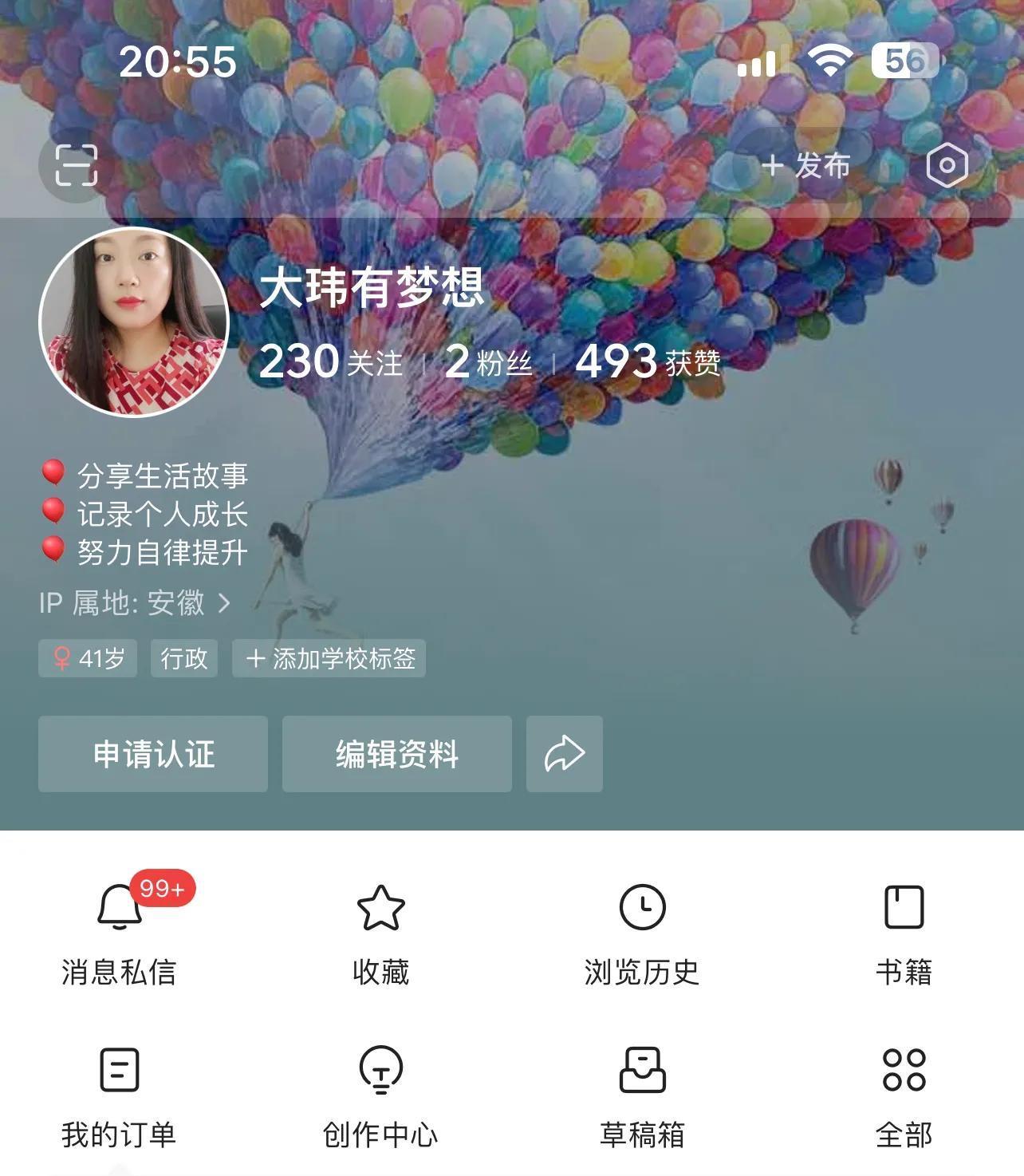This screenshot has height=1176, width=1024.
Task: Open IP 属地 安徽 details
Action: [x=136, y=603]
